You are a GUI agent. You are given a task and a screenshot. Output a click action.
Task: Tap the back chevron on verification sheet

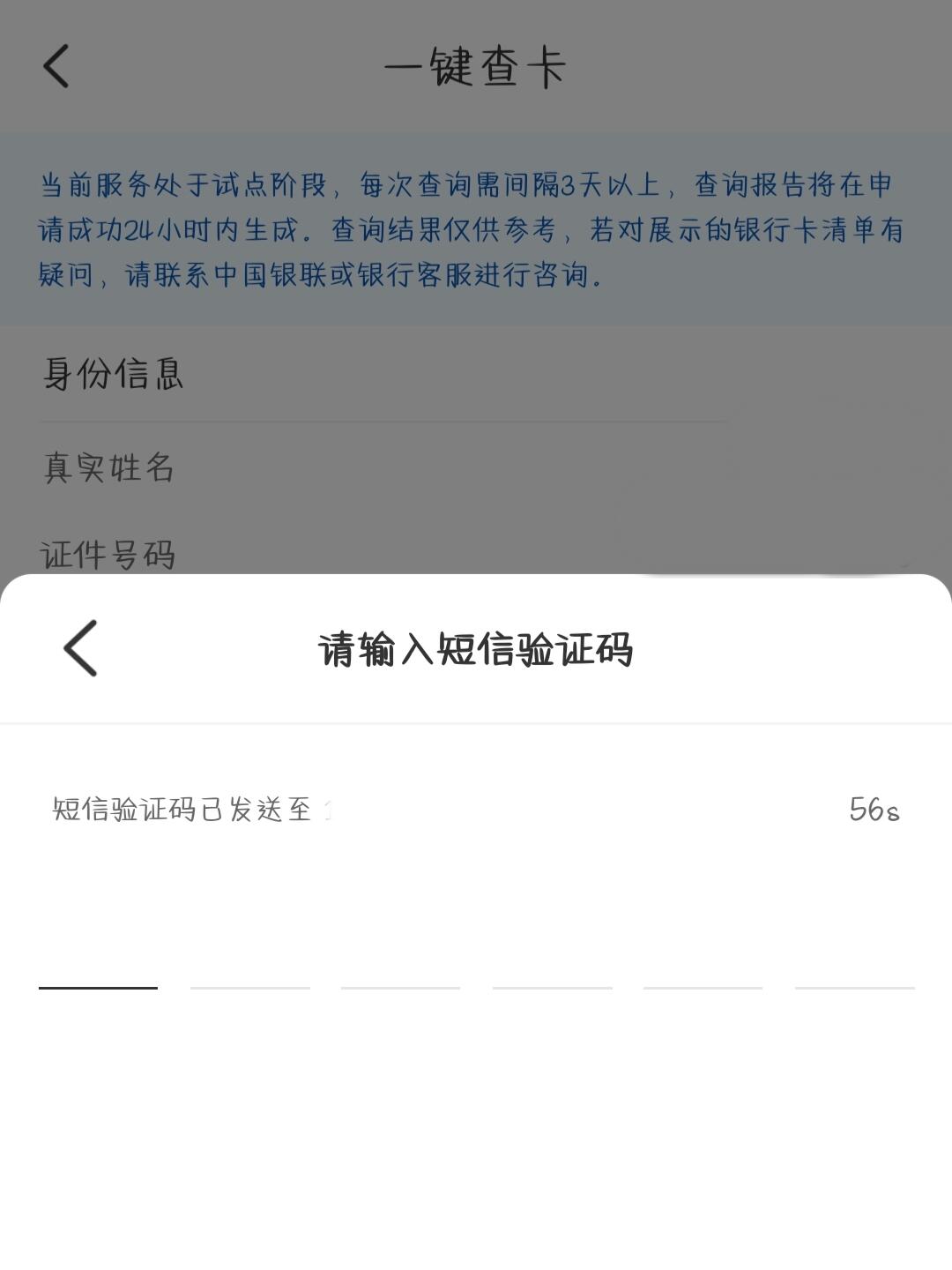(x=79, y=648)
